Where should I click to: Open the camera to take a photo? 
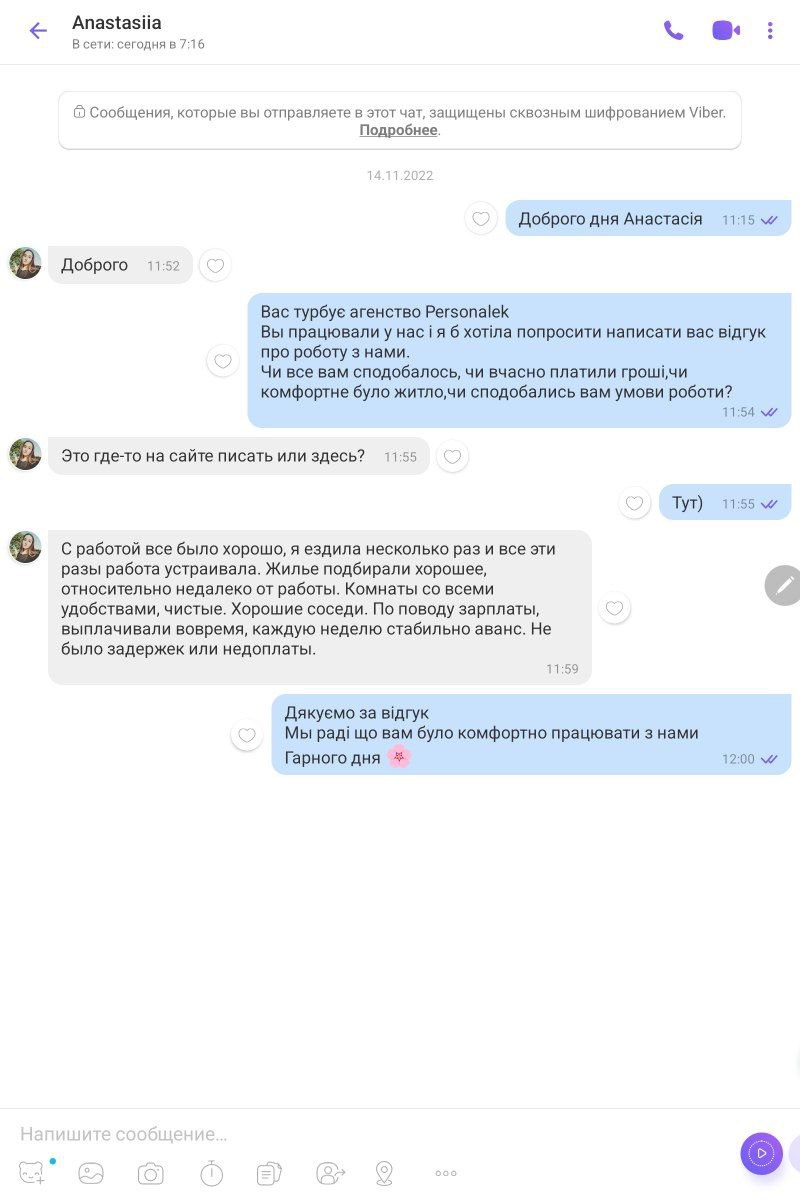pyautogui.click(x=151, y=1173)
